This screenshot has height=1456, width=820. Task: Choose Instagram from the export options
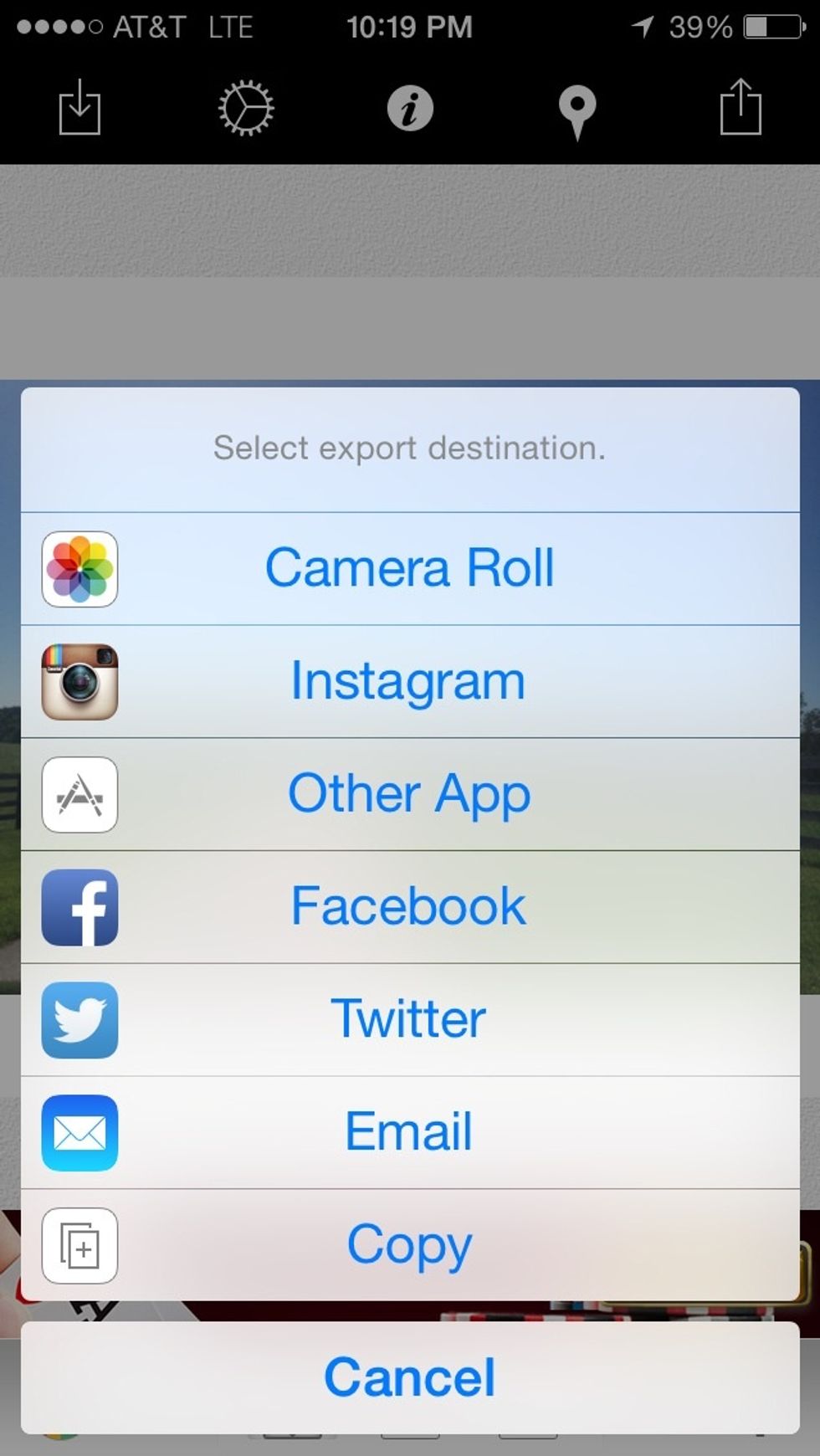click(410, 681)
